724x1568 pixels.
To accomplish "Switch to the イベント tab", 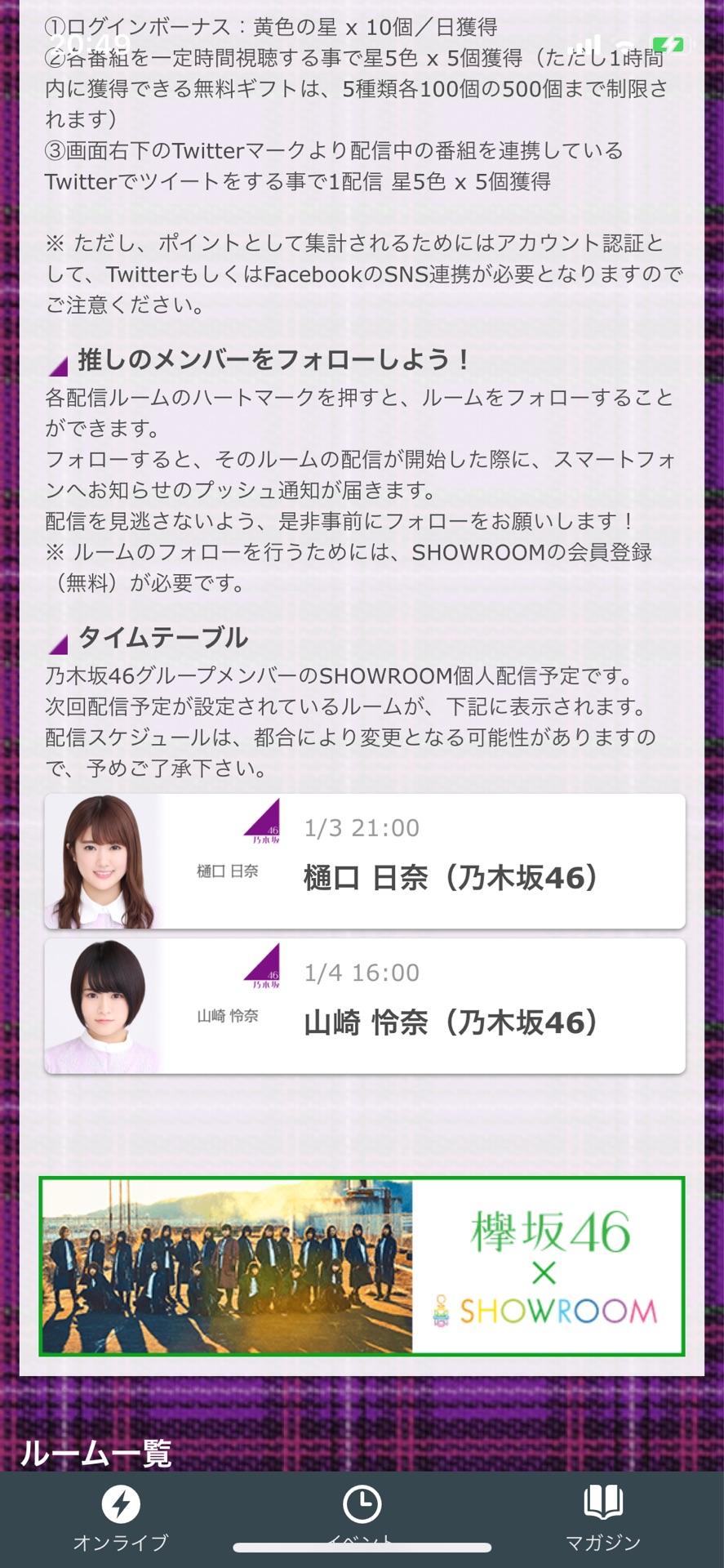I will (362, 1516).
